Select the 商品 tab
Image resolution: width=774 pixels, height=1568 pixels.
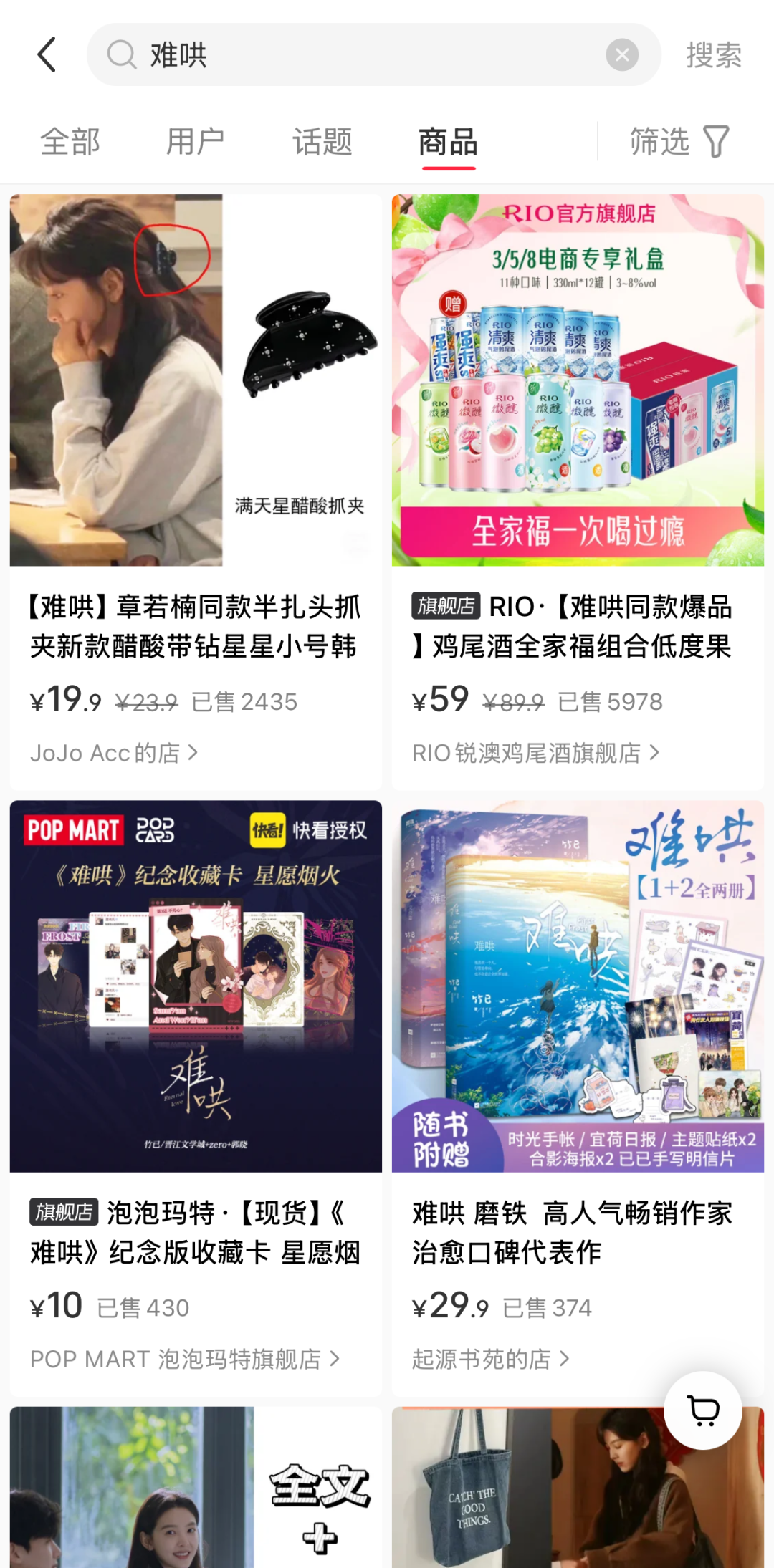(449, 142)
